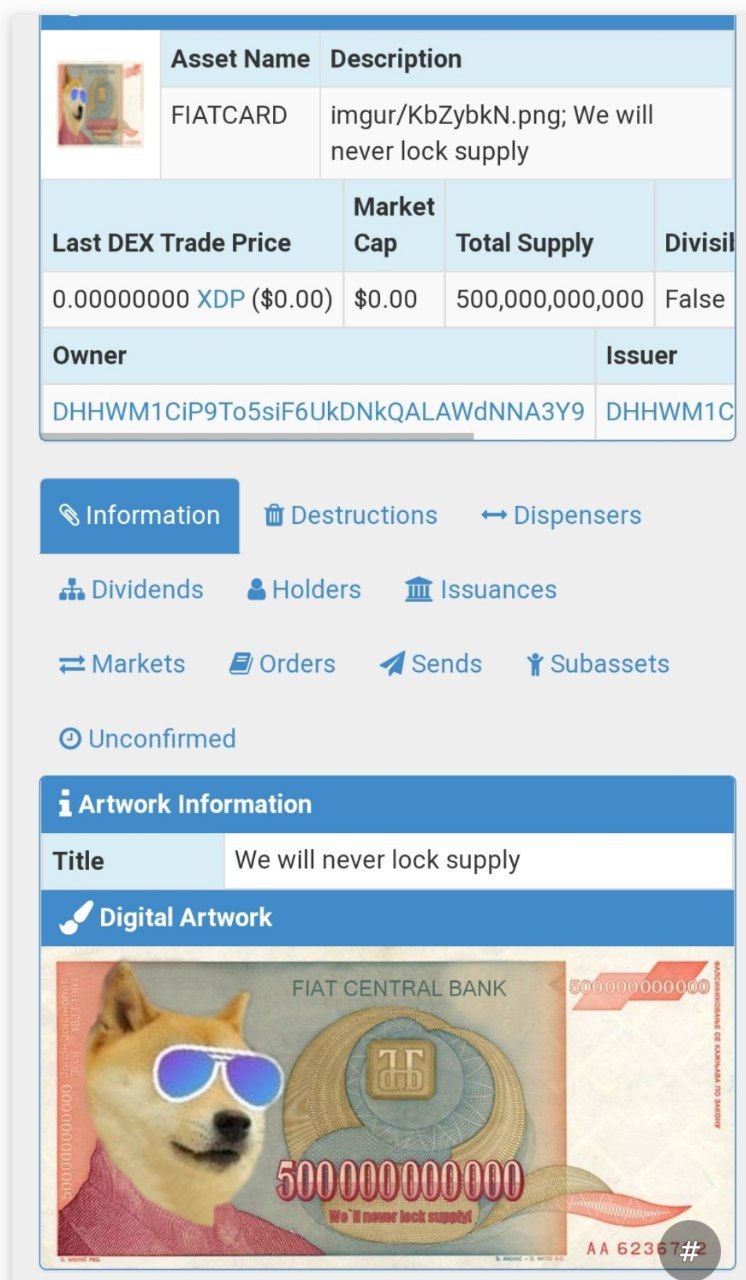
Task: View the Orders tab
Action: (x=282, y=664)
